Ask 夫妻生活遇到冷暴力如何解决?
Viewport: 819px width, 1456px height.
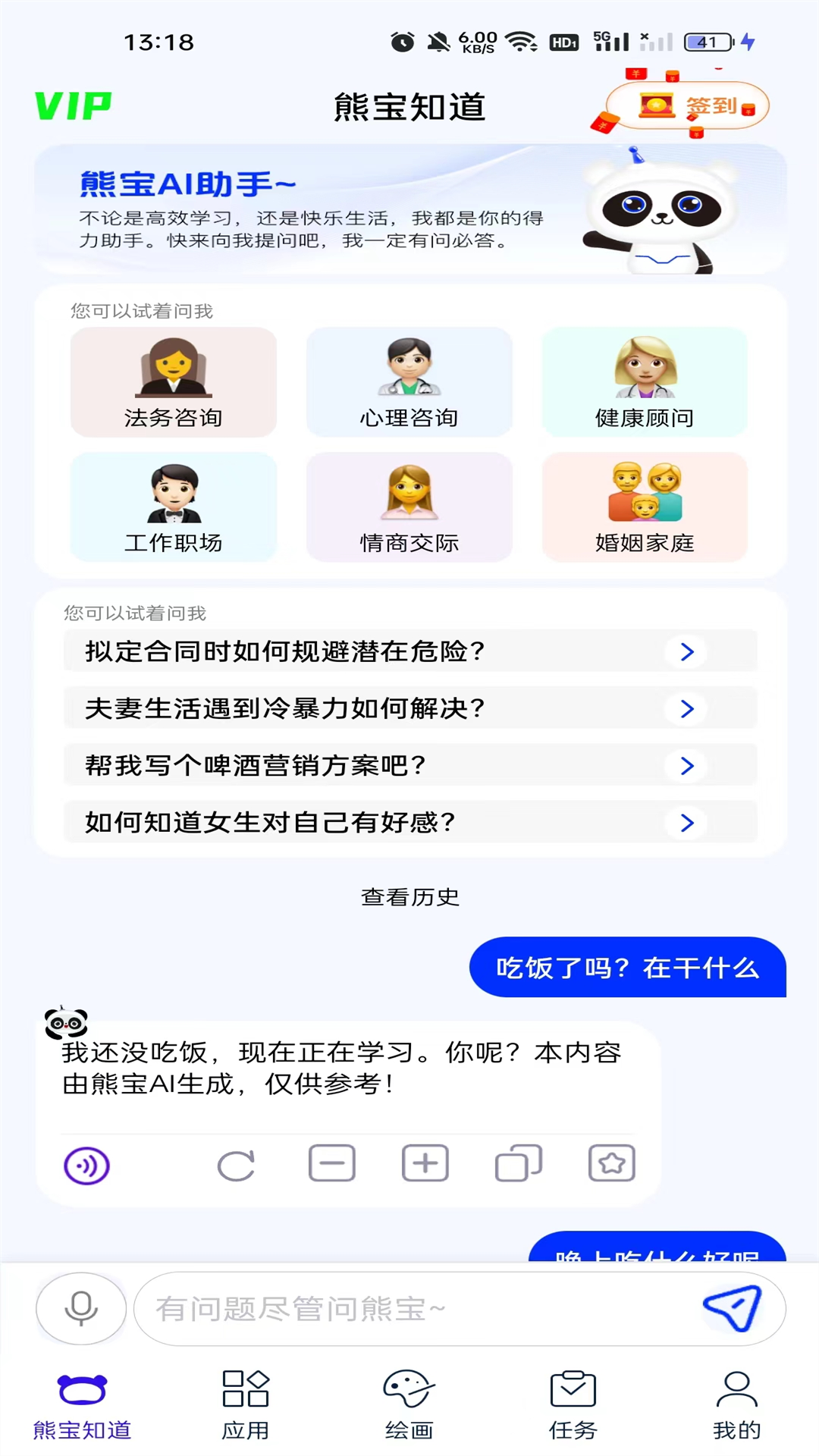tap(409, 708)
